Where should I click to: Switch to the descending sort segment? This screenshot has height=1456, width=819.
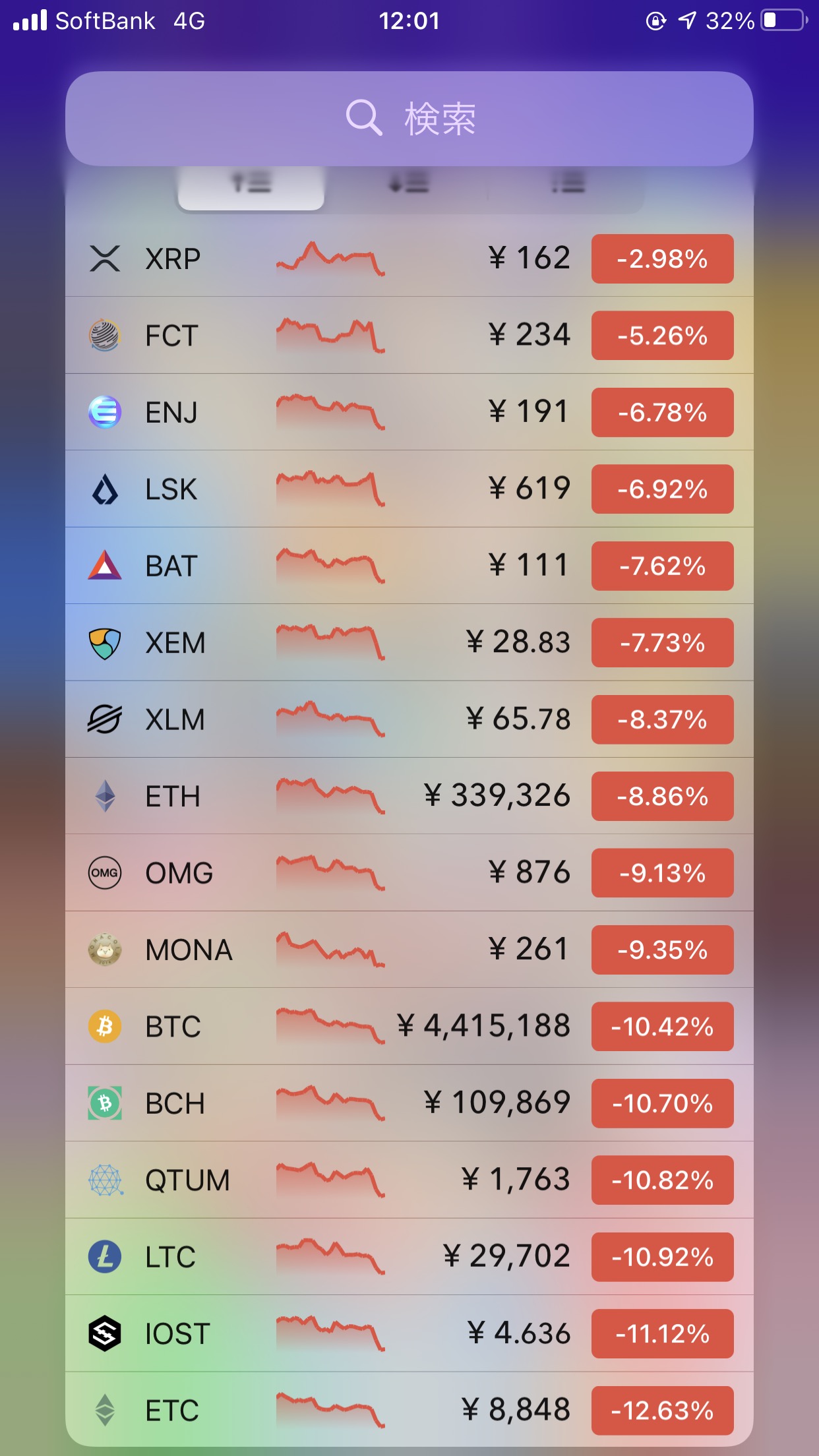click(409, 183)
